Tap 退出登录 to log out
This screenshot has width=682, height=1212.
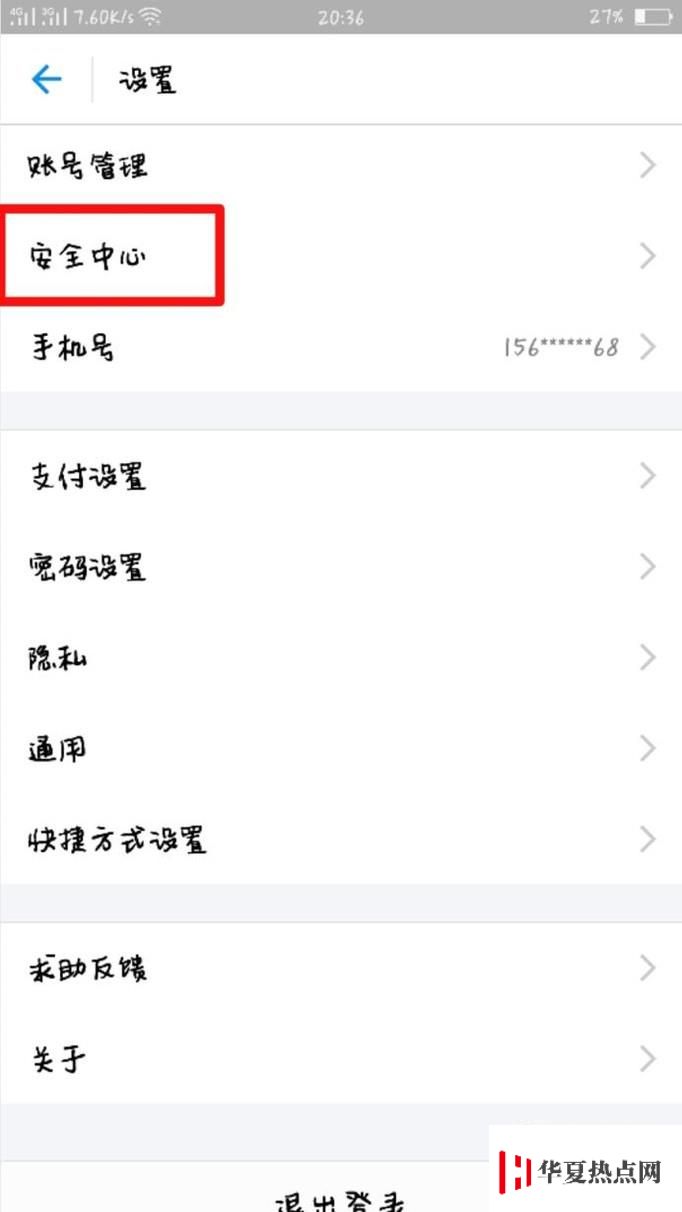pyautogui.click(x=341, y=1188)
